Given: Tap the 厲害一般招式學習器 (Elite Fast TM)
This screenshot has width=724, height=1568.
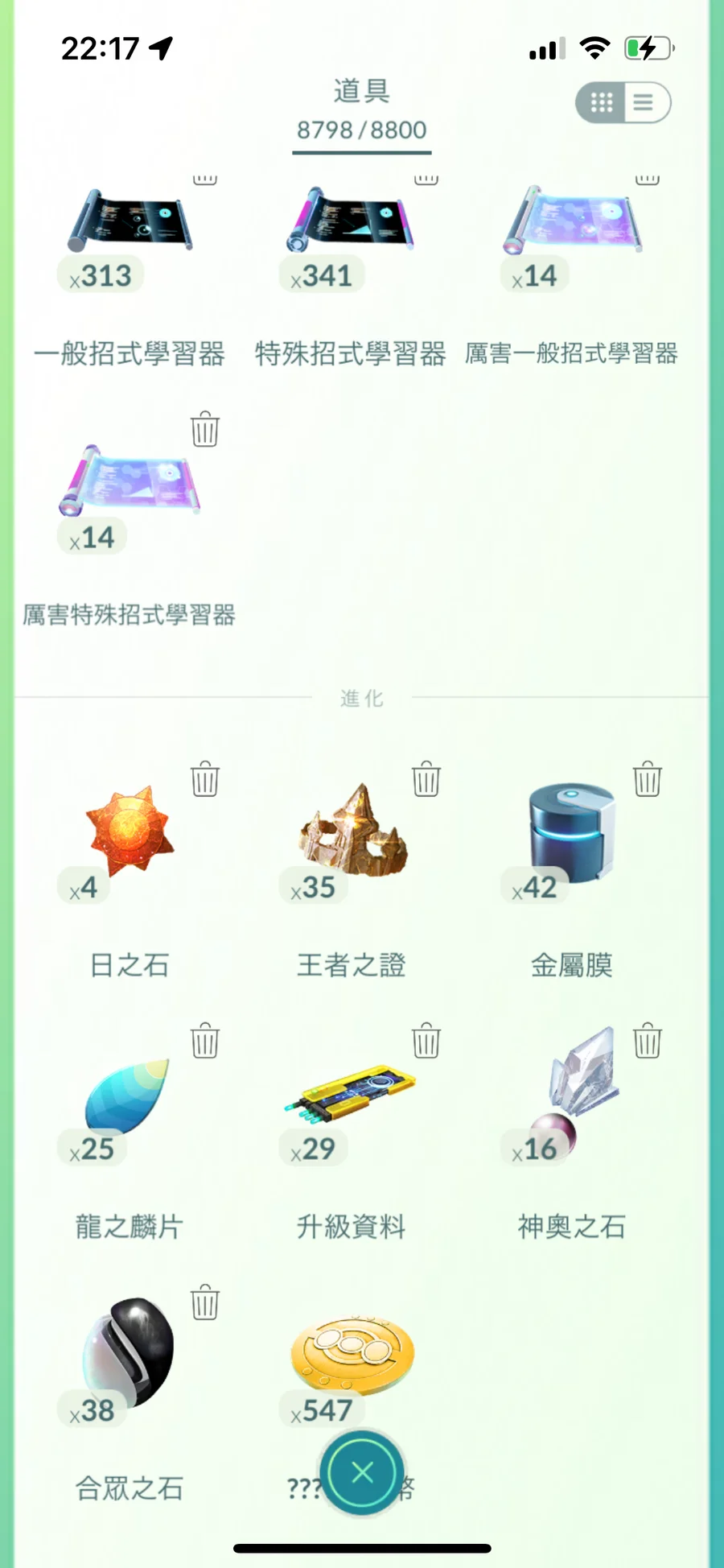Looking at the screenshot, I should pyautogui.click(x=573, y=221).
